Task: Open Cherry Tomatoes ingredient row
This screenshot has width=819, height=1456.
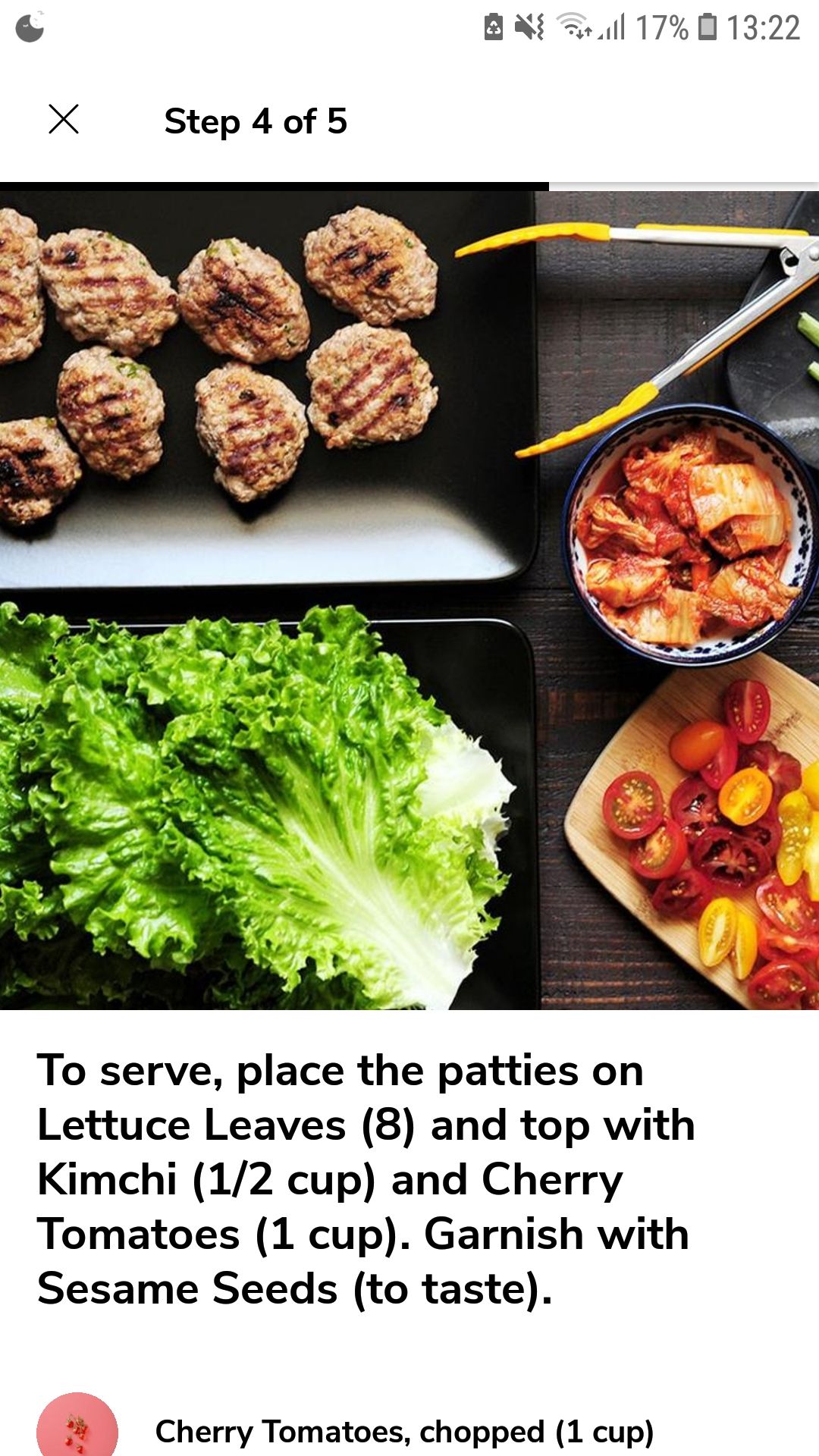Action: tap(403, 1431)
